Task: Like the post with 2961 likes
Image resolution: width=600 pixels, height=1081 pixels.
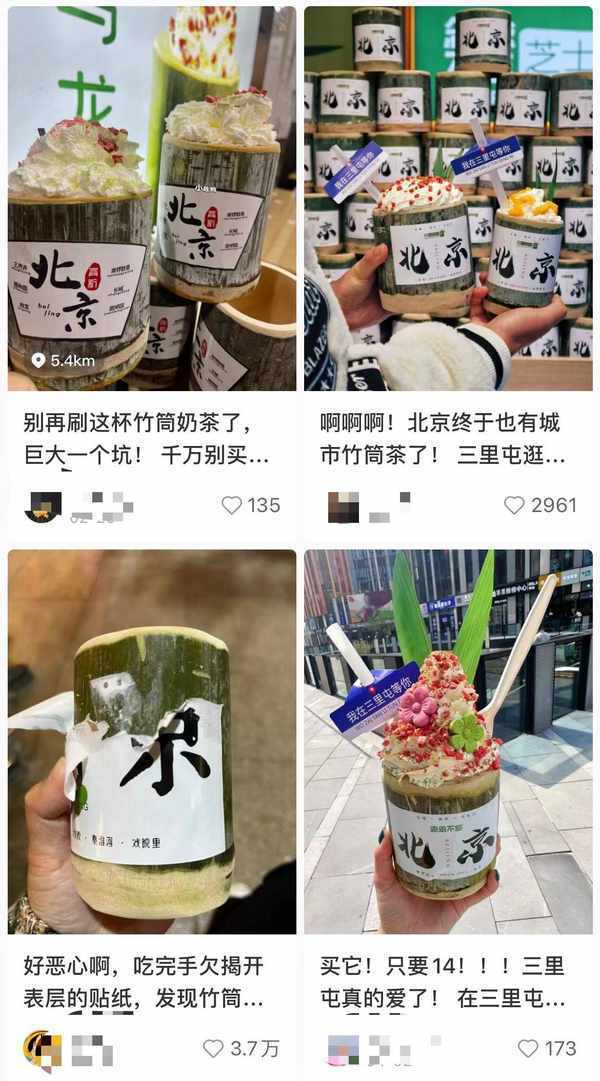Action: coord(514,505)
